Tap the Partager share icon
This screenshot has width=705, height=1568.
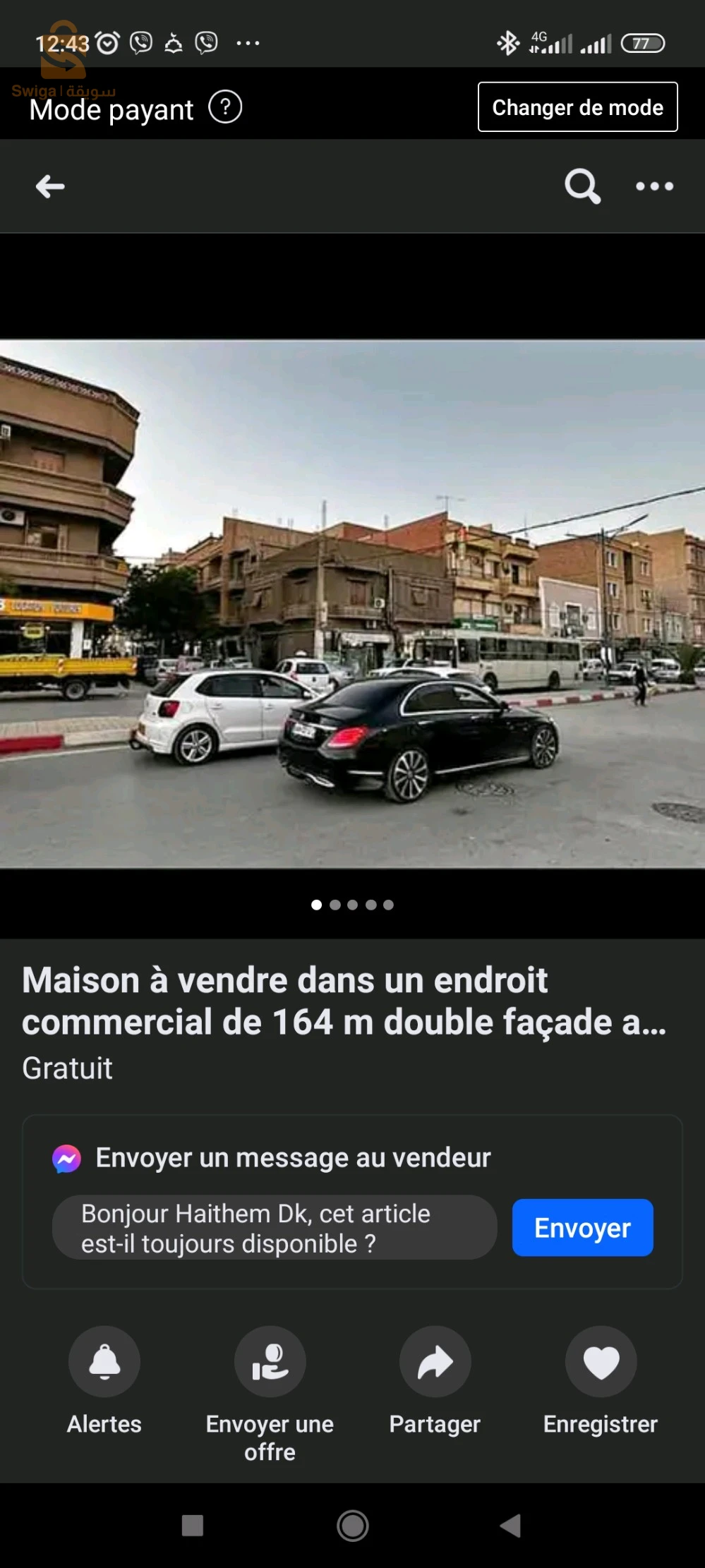tap(435, 1362)
